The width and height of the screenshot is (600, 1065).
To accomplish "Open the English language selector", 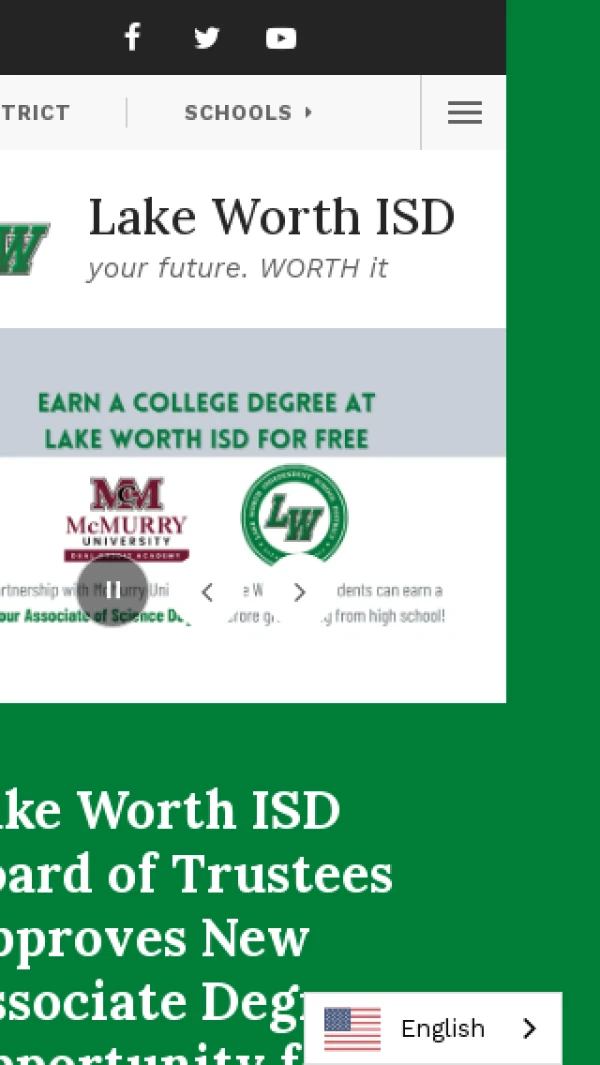I will 433,1028.
